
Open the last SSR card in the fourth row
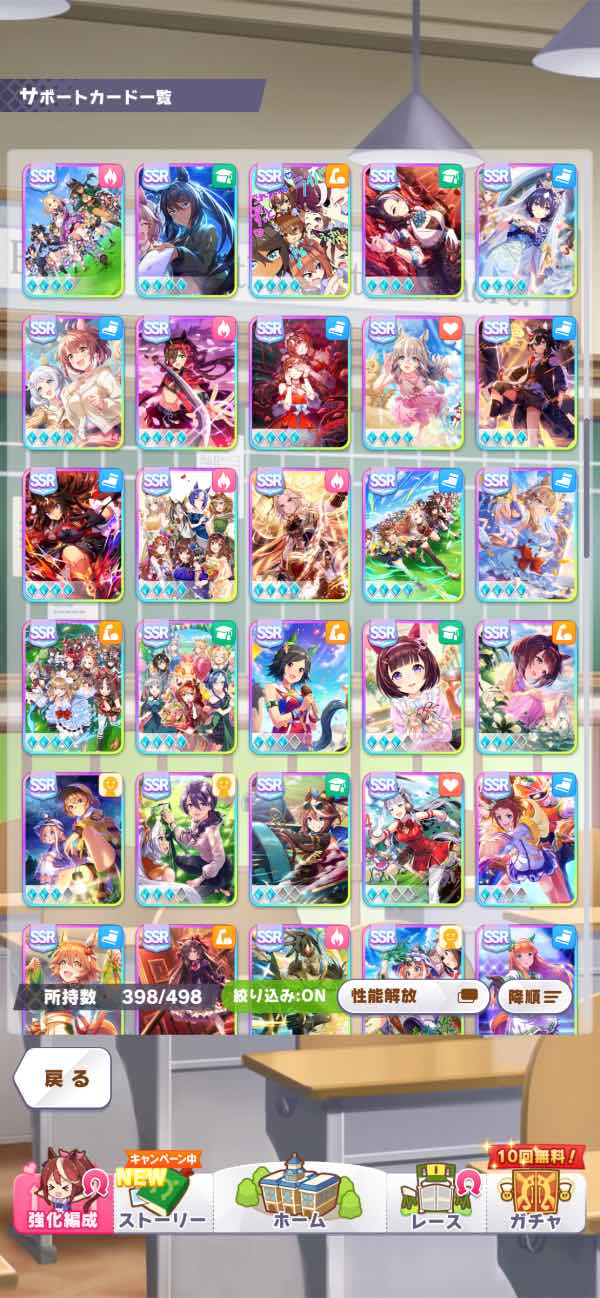click(526, 686)
